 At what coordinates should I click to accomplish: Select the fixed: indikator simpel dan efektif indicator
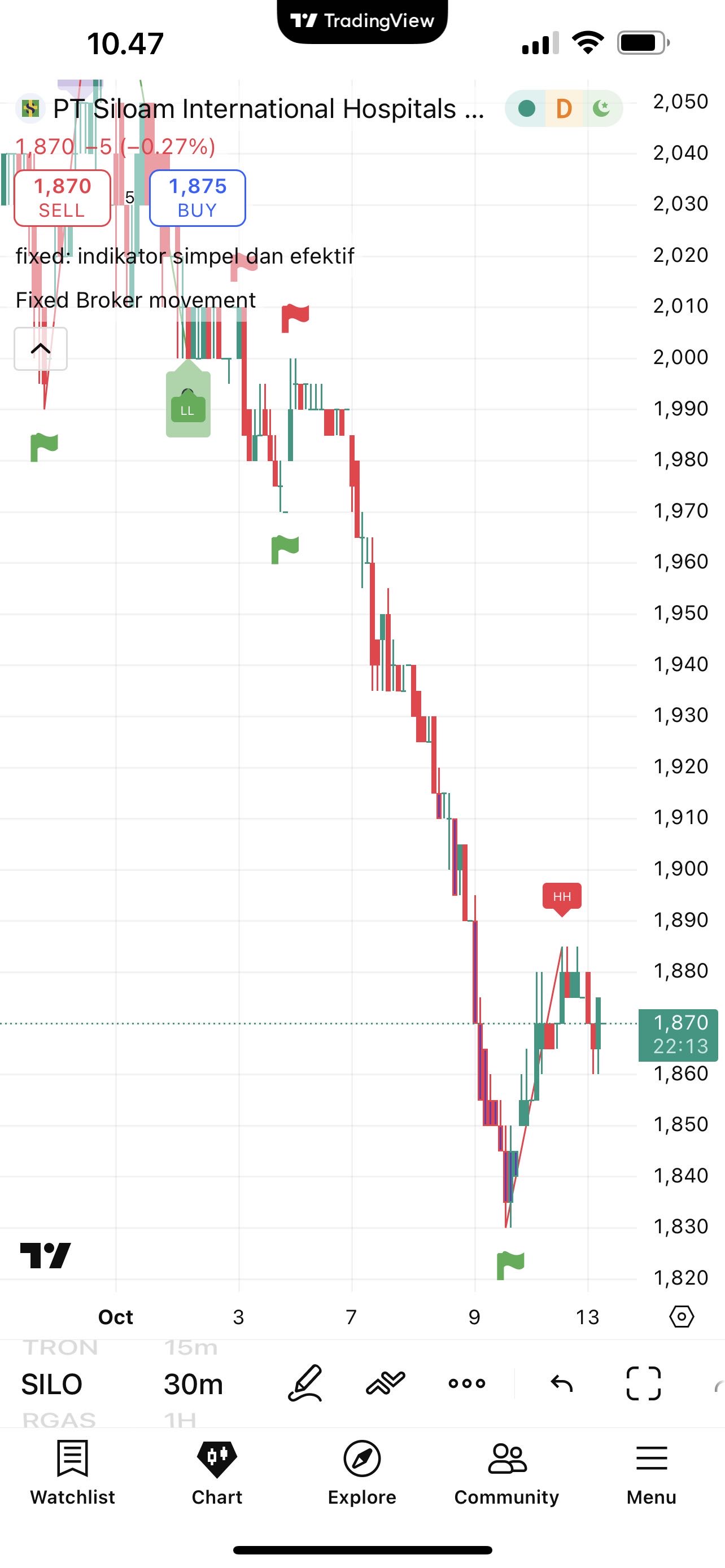(185, 256)
